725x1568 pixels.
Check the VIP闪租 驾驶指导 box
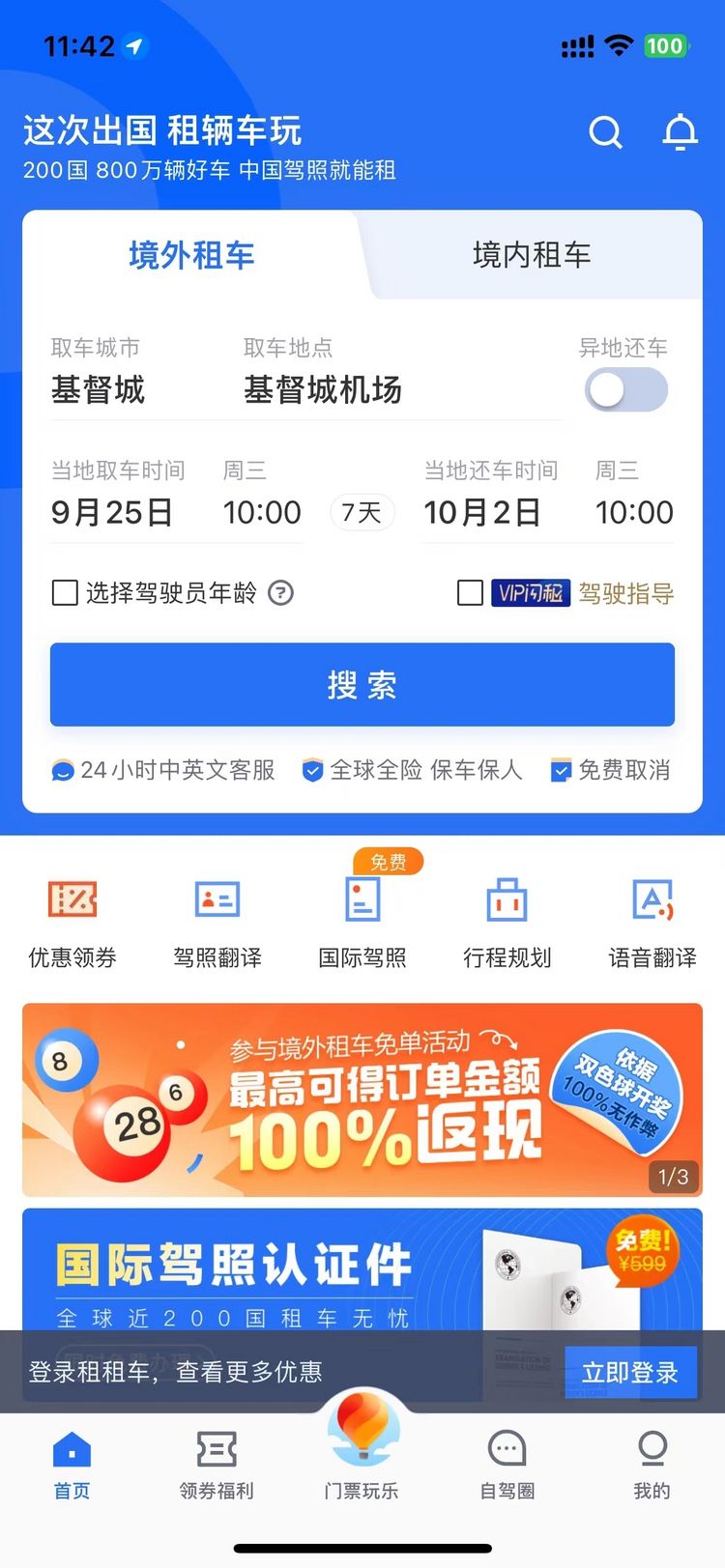click(470, 592)
